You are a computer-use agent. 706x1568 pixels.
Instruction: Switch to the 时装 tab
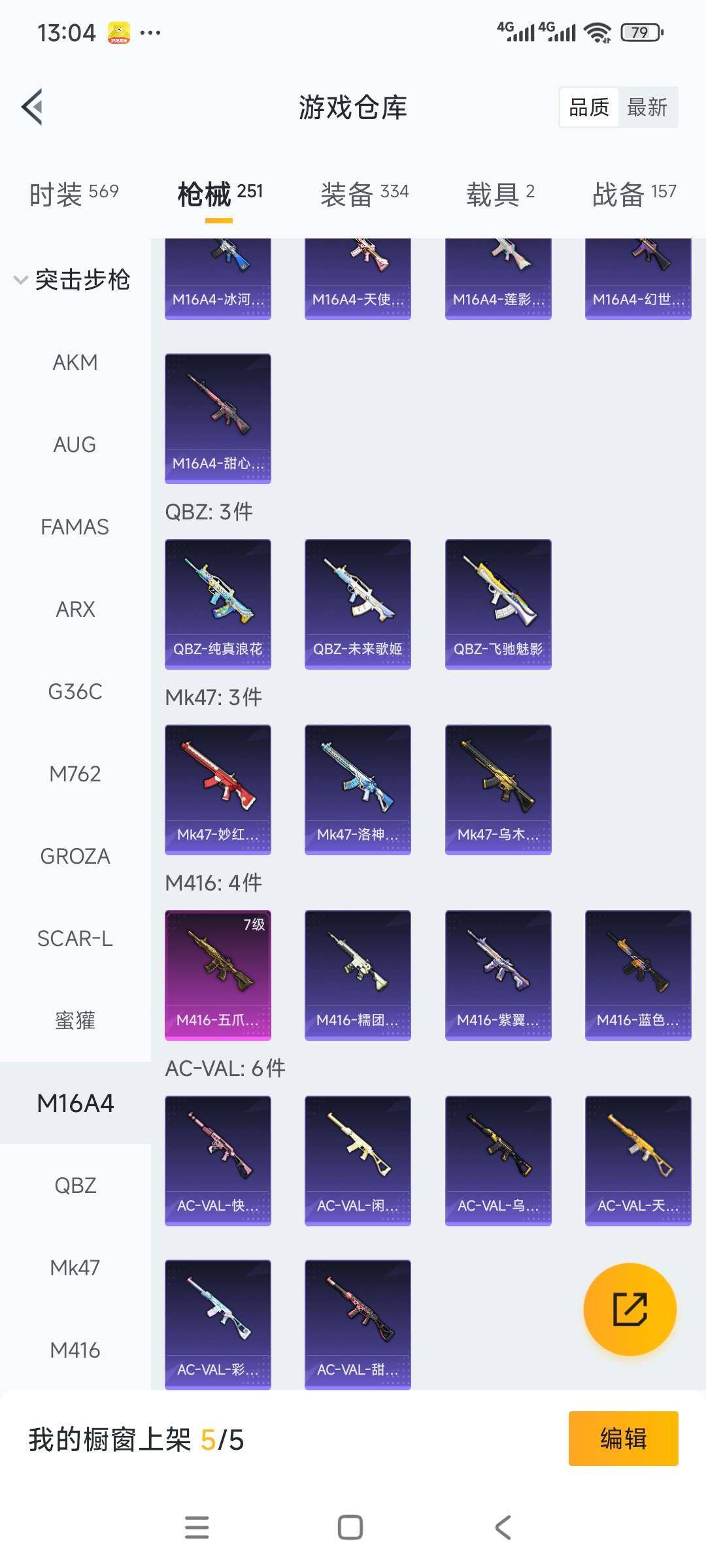point(74,193)
